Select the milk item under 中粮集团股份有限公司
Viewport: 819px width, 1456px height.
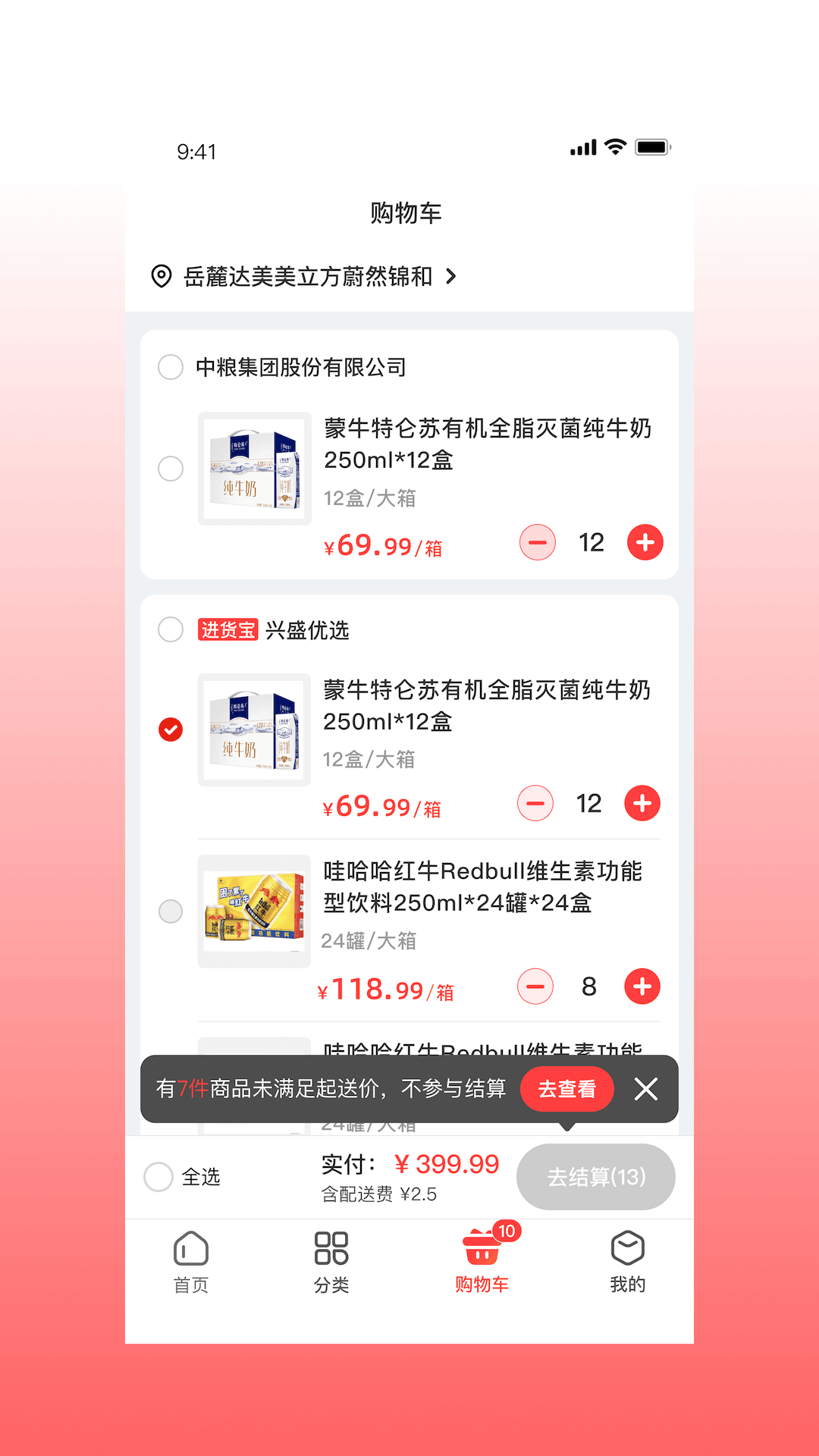click(171, 469)
